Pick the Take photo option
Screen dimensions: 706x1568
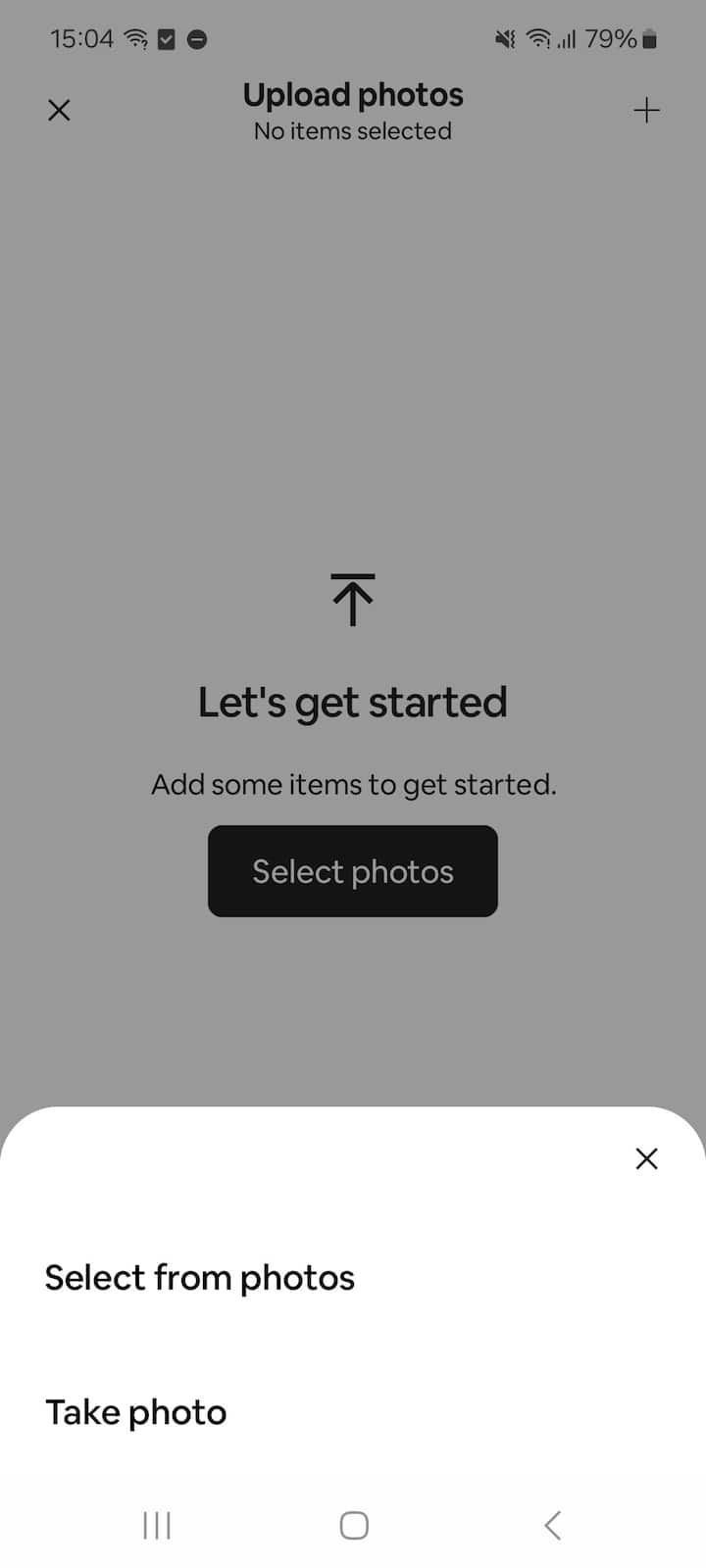(136, 1412)
